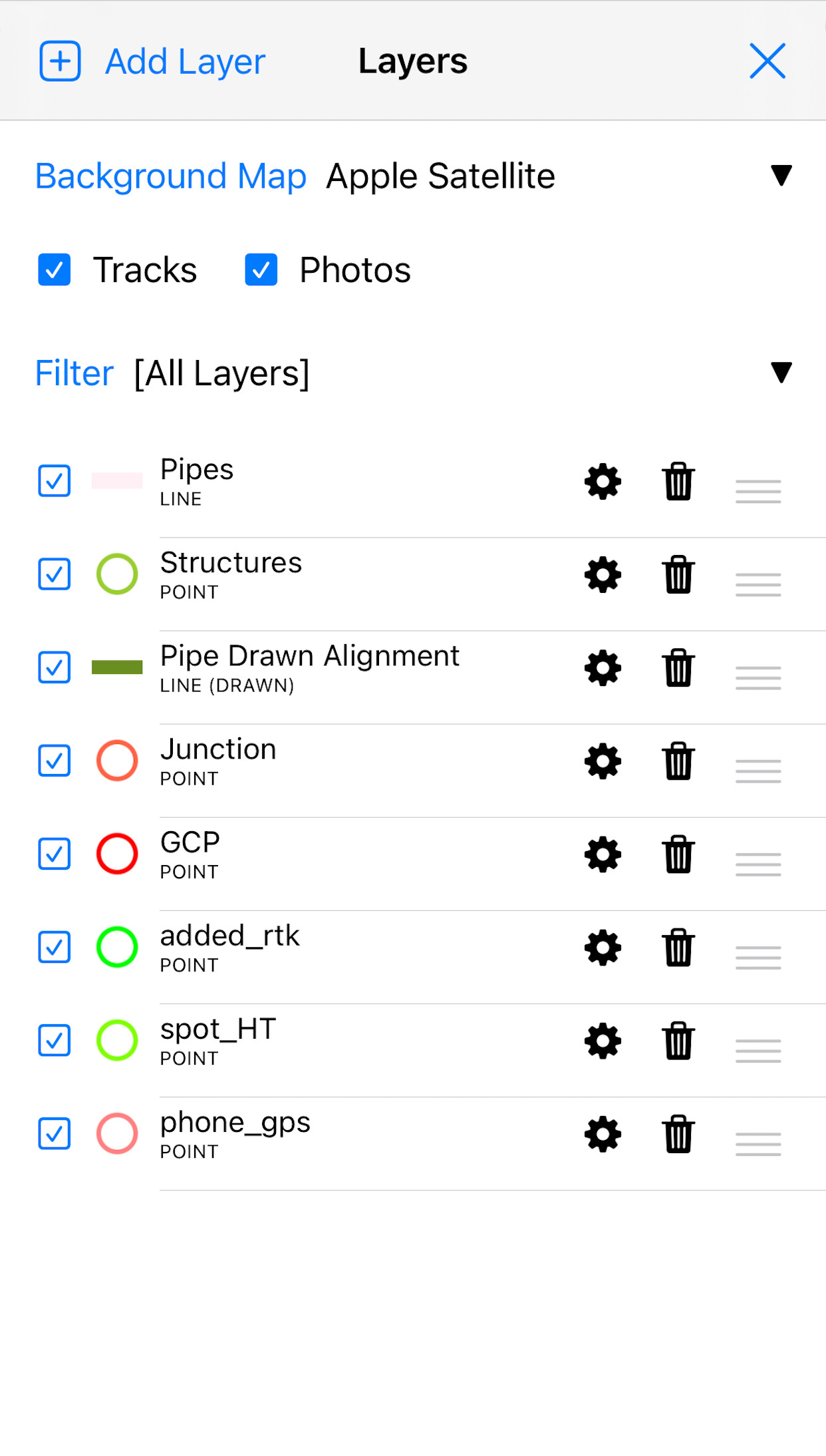Uncheck the Tracks checkbox
This screenshot has width=826, height=1456.
coord(55,270)
